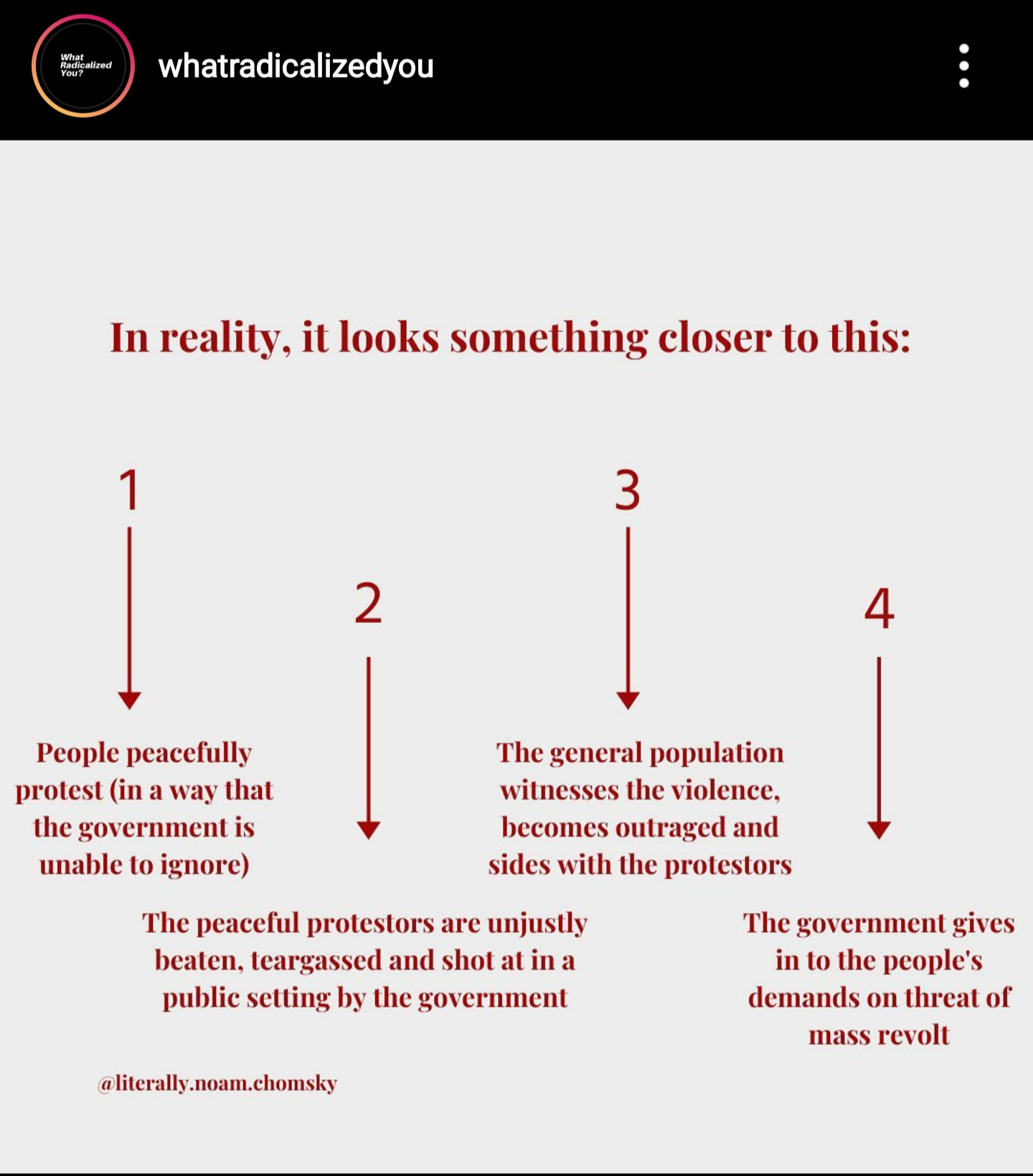Tap the infographic post image

516,646
